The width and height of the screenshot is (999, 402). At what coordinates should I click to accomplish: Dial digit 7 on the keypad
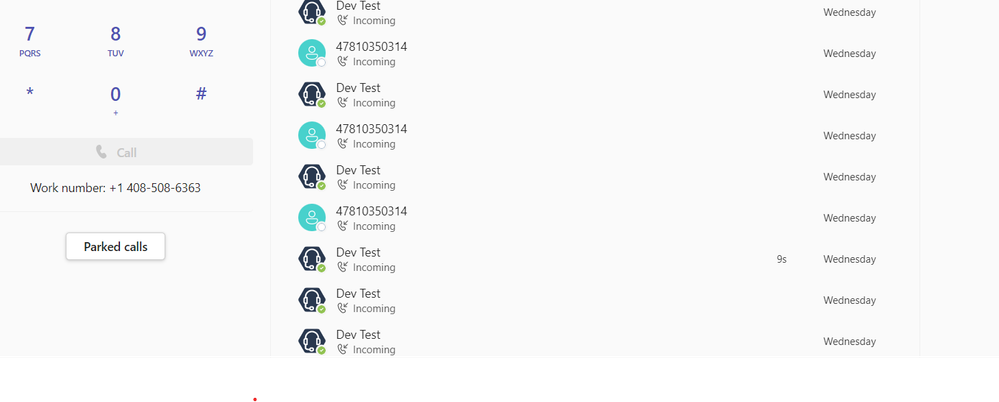pyautogui.click(x=30, y=40)
